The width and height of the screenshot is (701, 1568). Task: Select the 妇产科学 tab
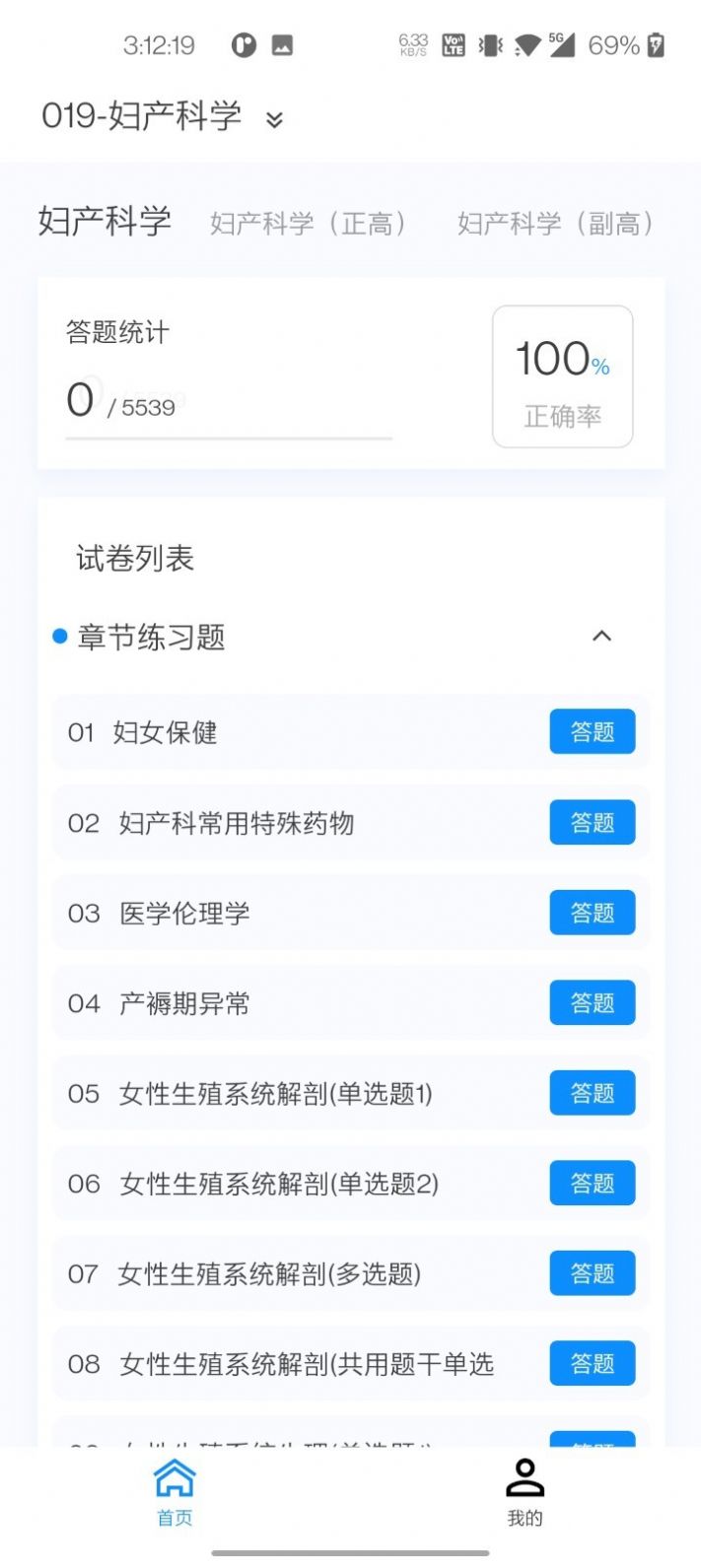(105, 221)
